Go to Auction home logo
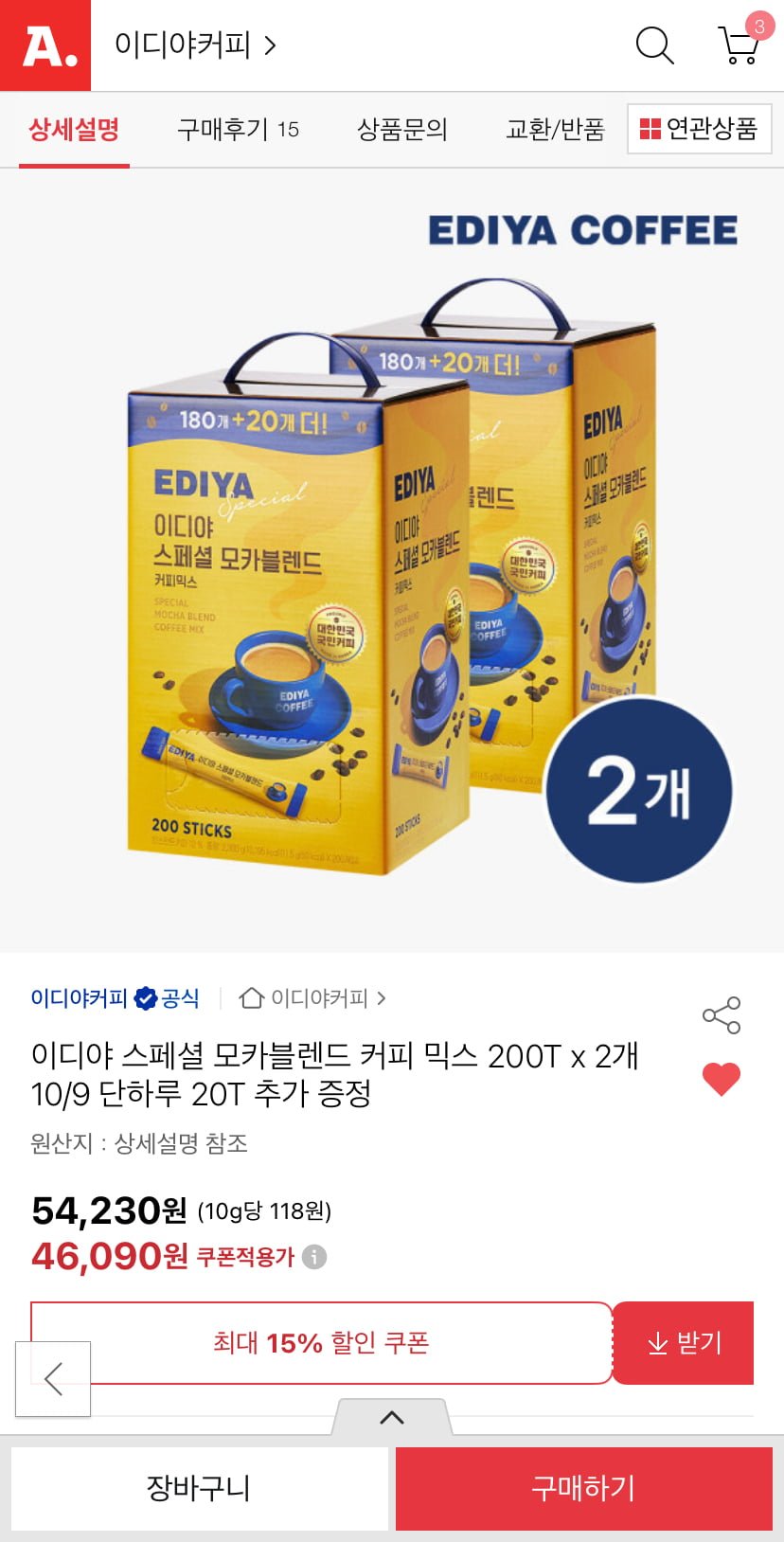The image size is (784, 1542). [45, 45]
